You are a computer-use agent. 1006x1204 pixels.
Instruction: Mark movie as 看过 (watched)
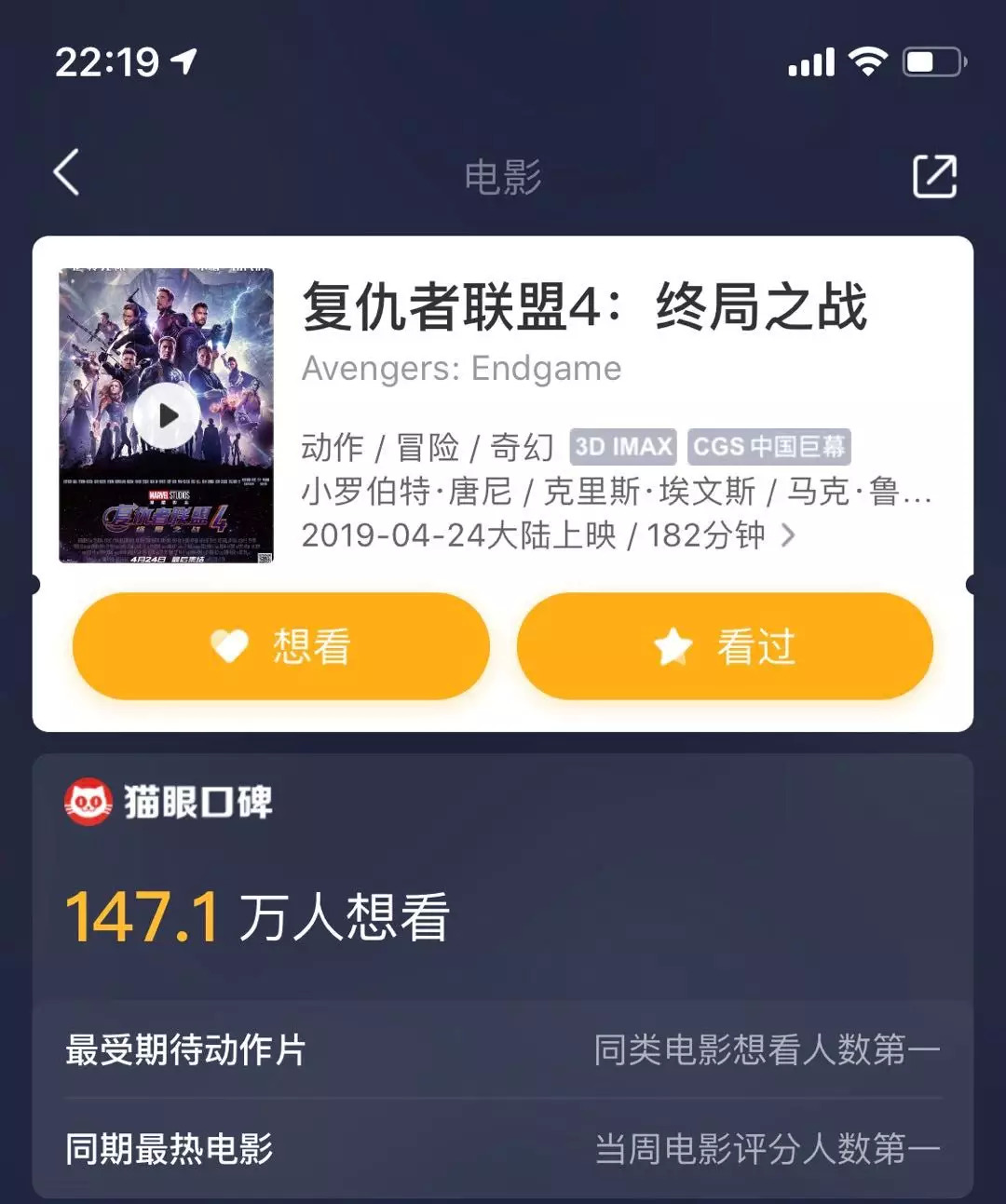(725, 646)
